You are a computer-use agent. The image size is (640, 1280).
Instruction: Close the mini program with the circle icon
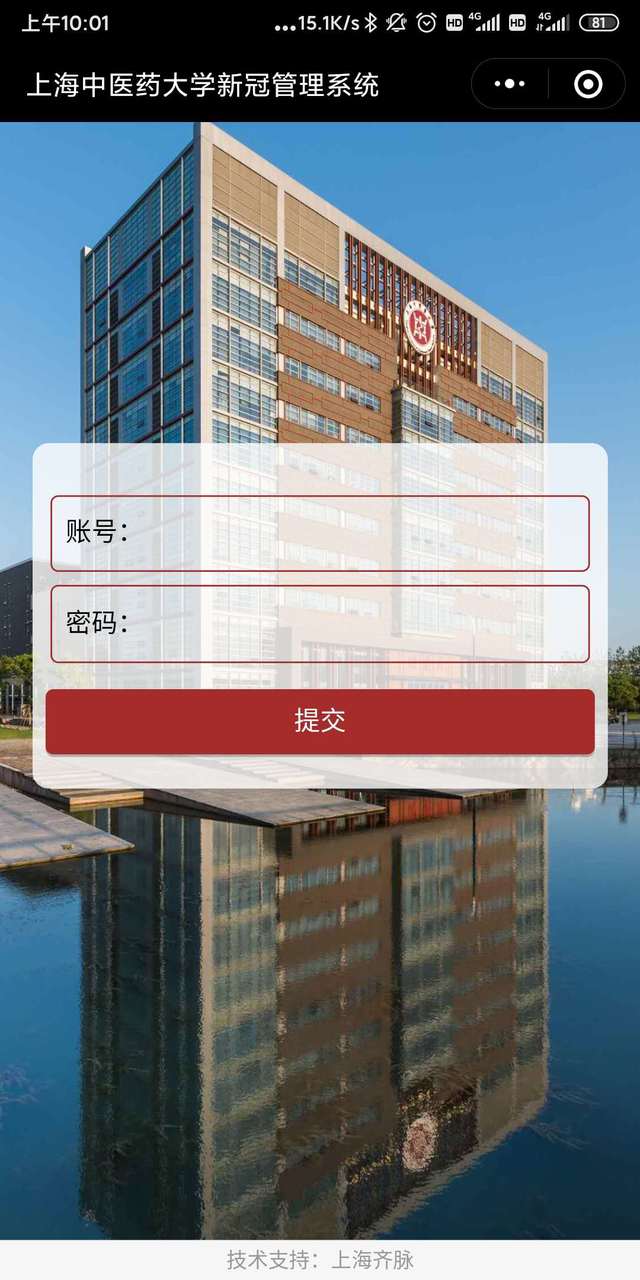pos(588,84)
